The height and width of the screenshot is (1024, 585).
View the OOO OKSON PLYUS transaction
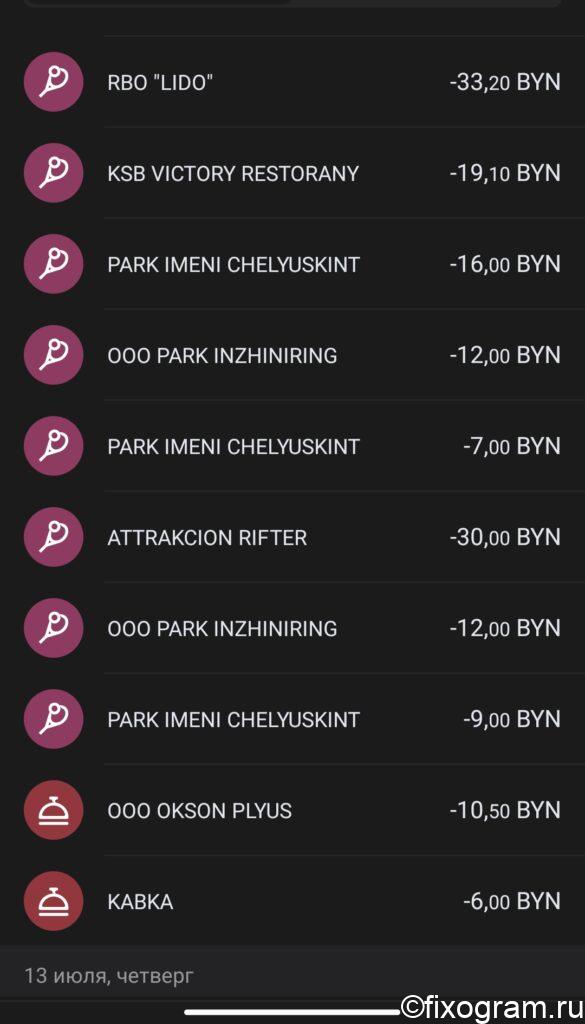(292, 810)
